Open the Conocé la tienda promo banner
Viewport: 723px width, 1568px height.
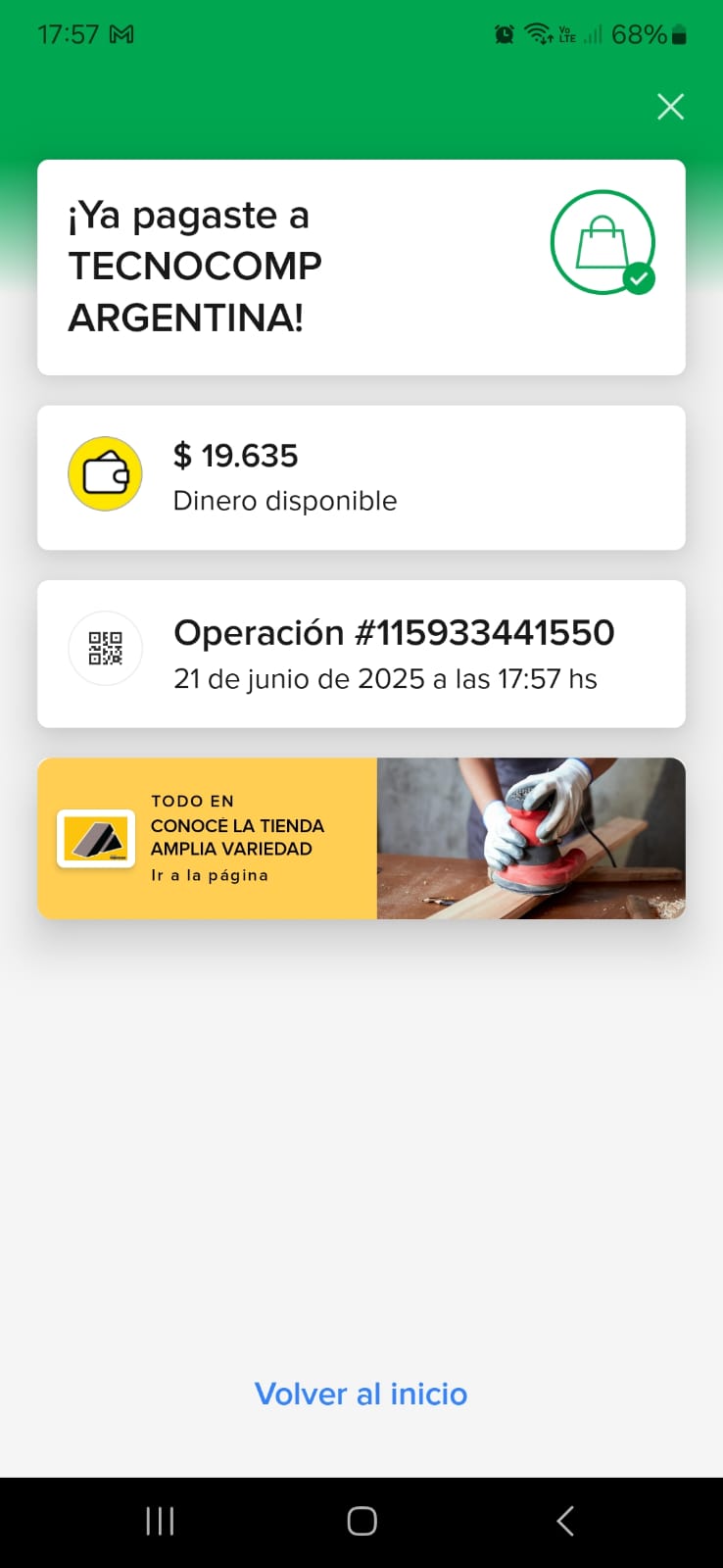click(x=361, y=839)
